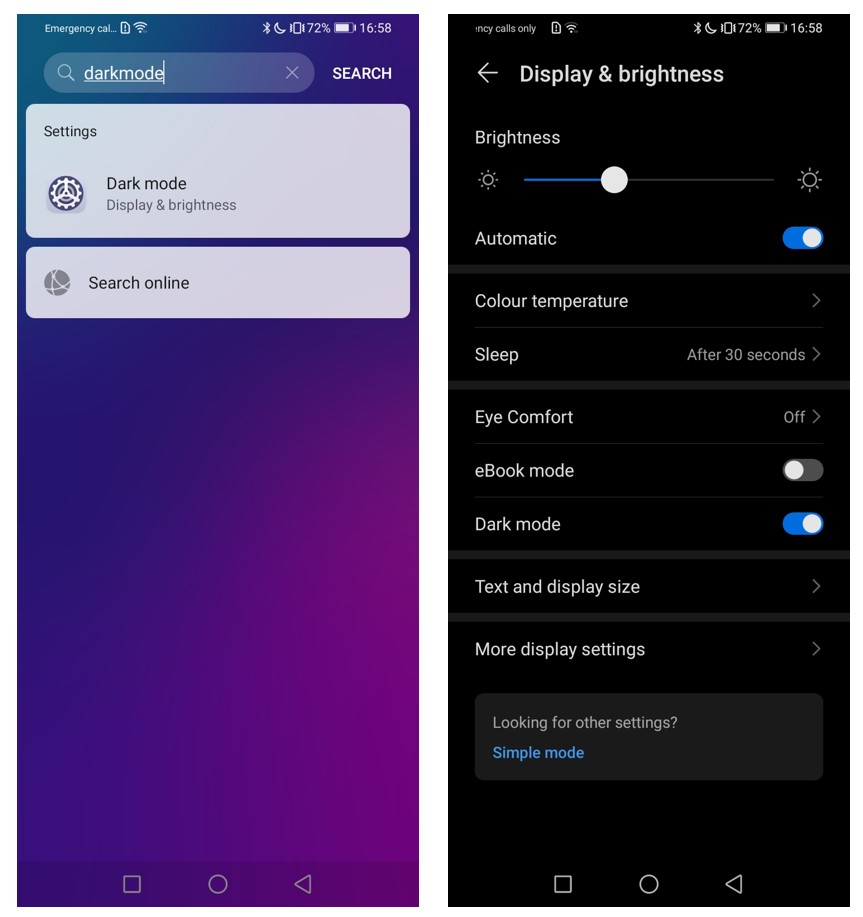Open More display settings
Viewport: 863px width, 917px height.
(x=648, y=649)
